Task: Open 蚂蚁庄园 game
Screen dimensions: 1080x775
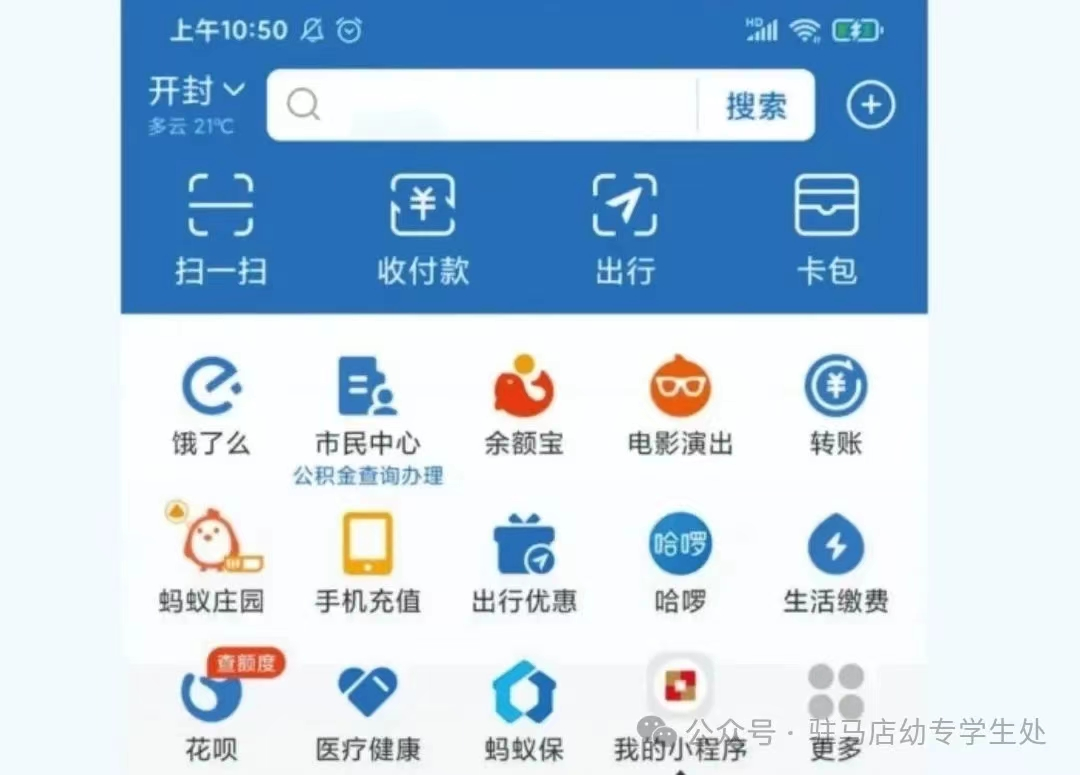Action: tap(211, 562)
